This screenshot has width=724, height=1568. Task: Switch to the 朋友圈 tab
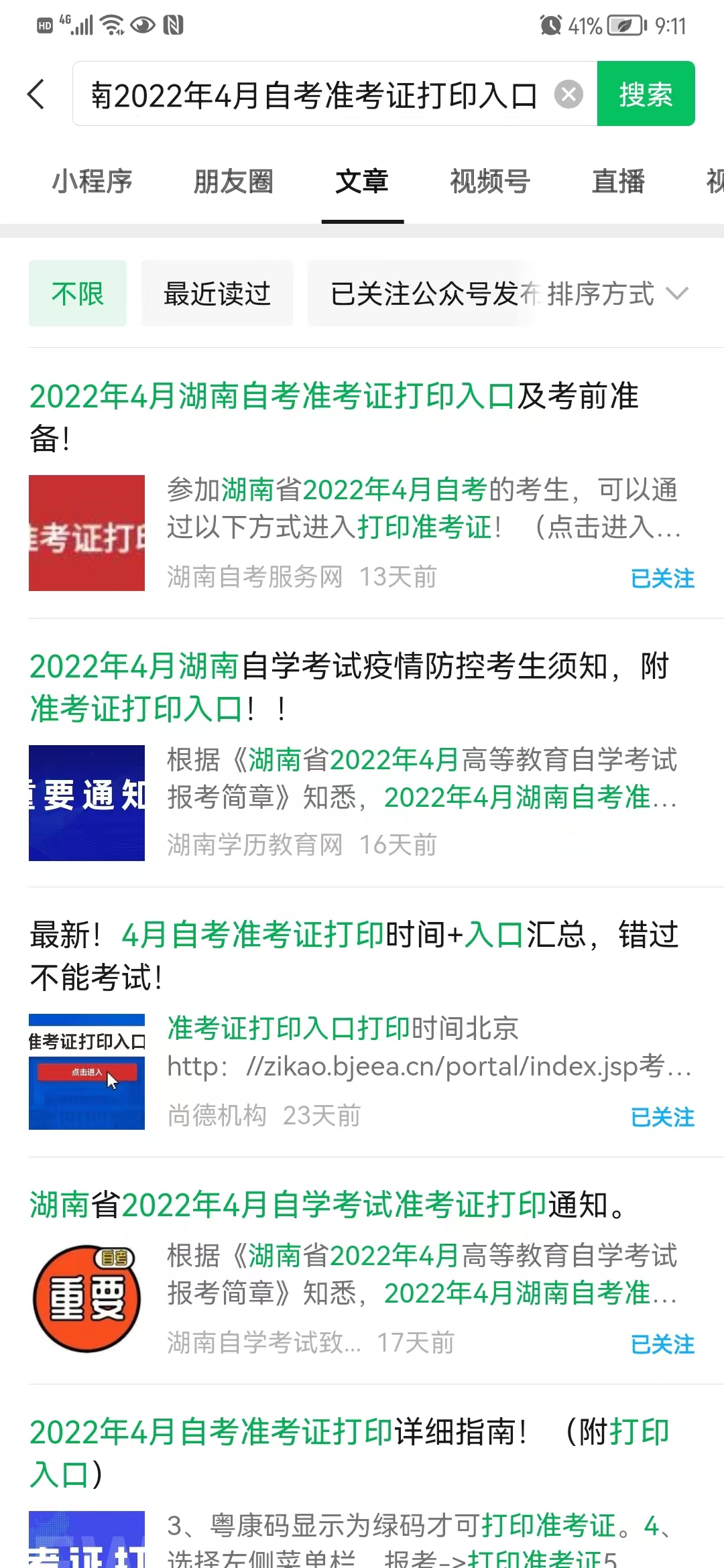[x=233, y=182]
